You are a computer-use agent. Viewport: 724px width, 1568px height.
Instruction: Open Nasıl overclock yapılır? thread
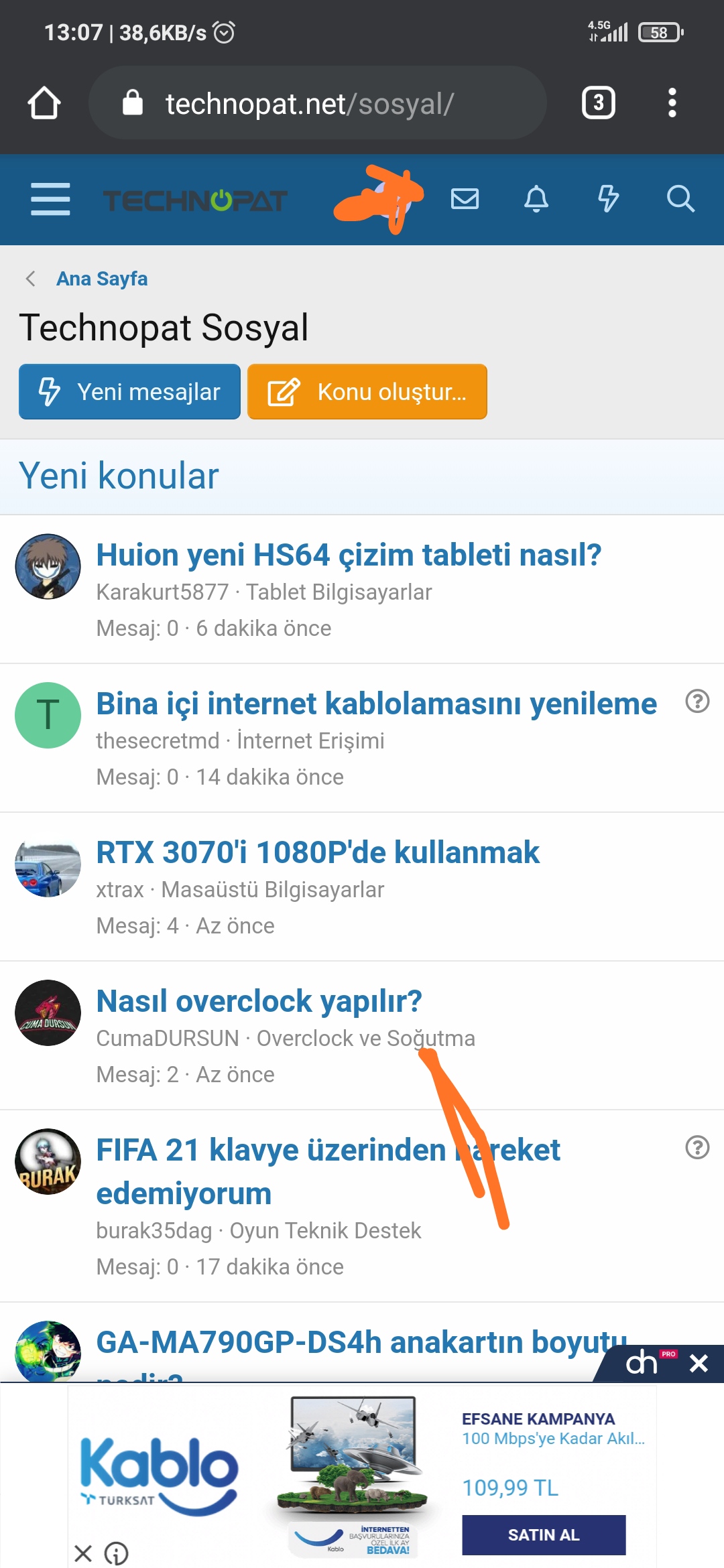[x=259, y=1001]
